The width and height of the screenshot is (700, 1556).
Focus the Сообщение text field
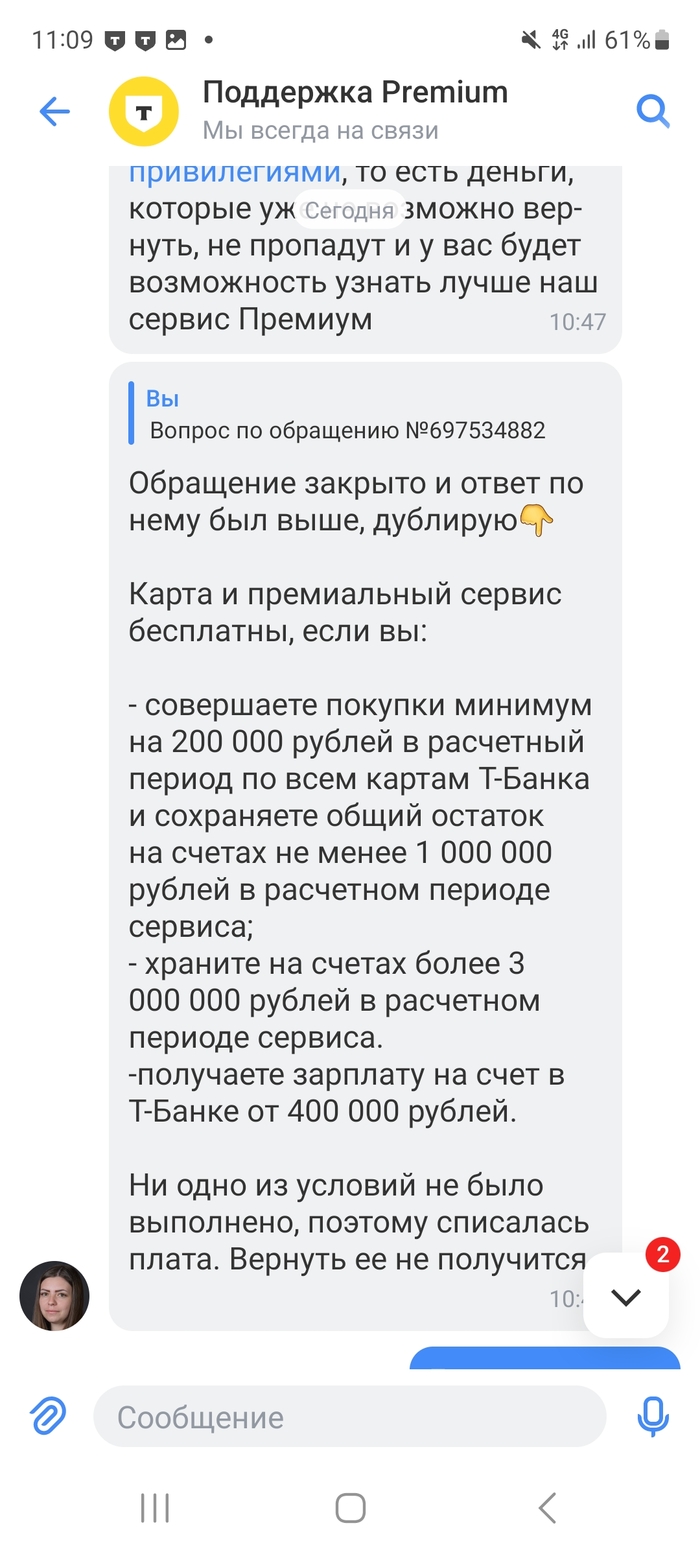pos(350,1417)
